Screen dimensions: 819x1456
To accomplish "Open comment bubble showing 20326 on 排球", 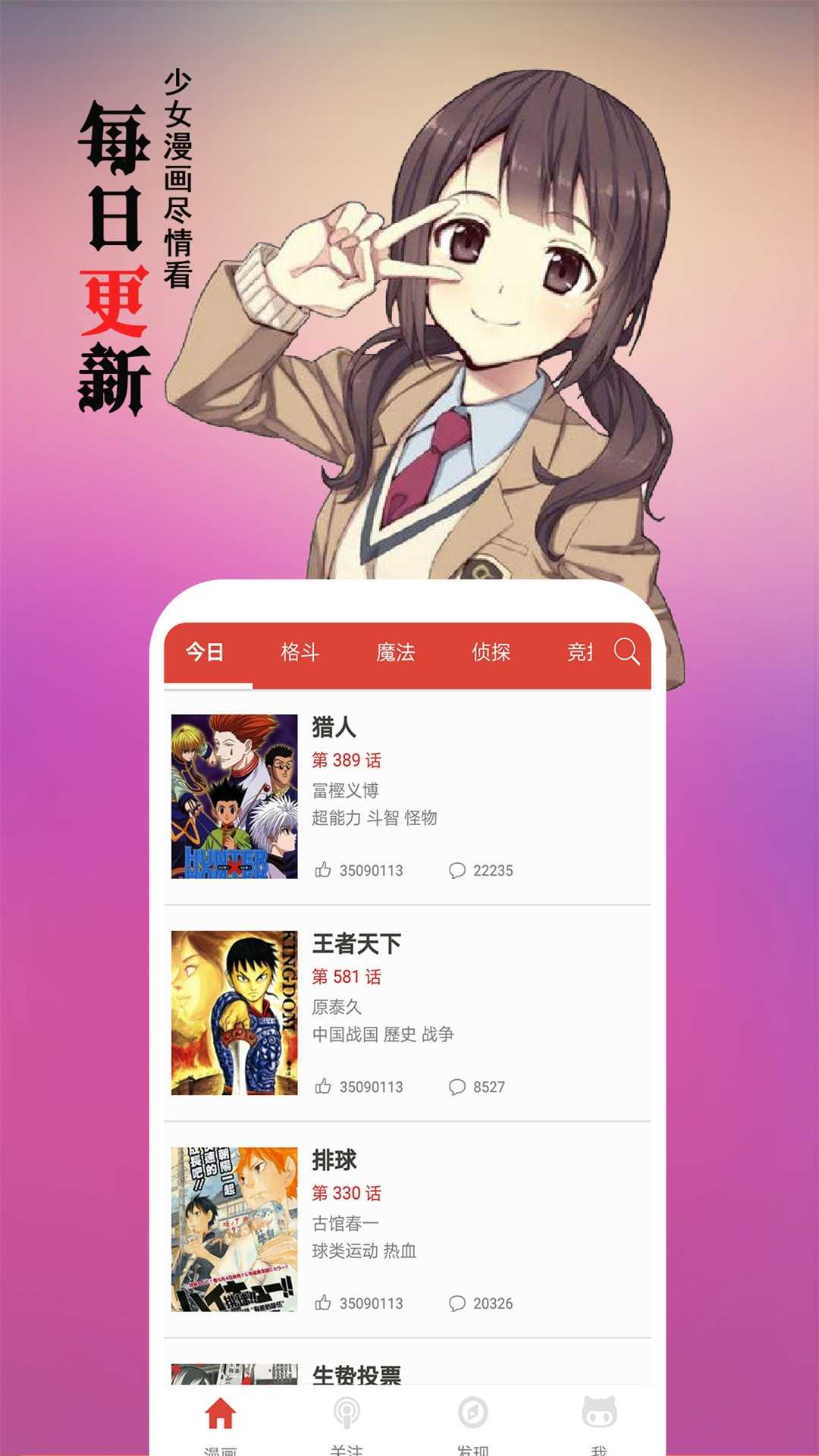I will (x=457, y=1303).
